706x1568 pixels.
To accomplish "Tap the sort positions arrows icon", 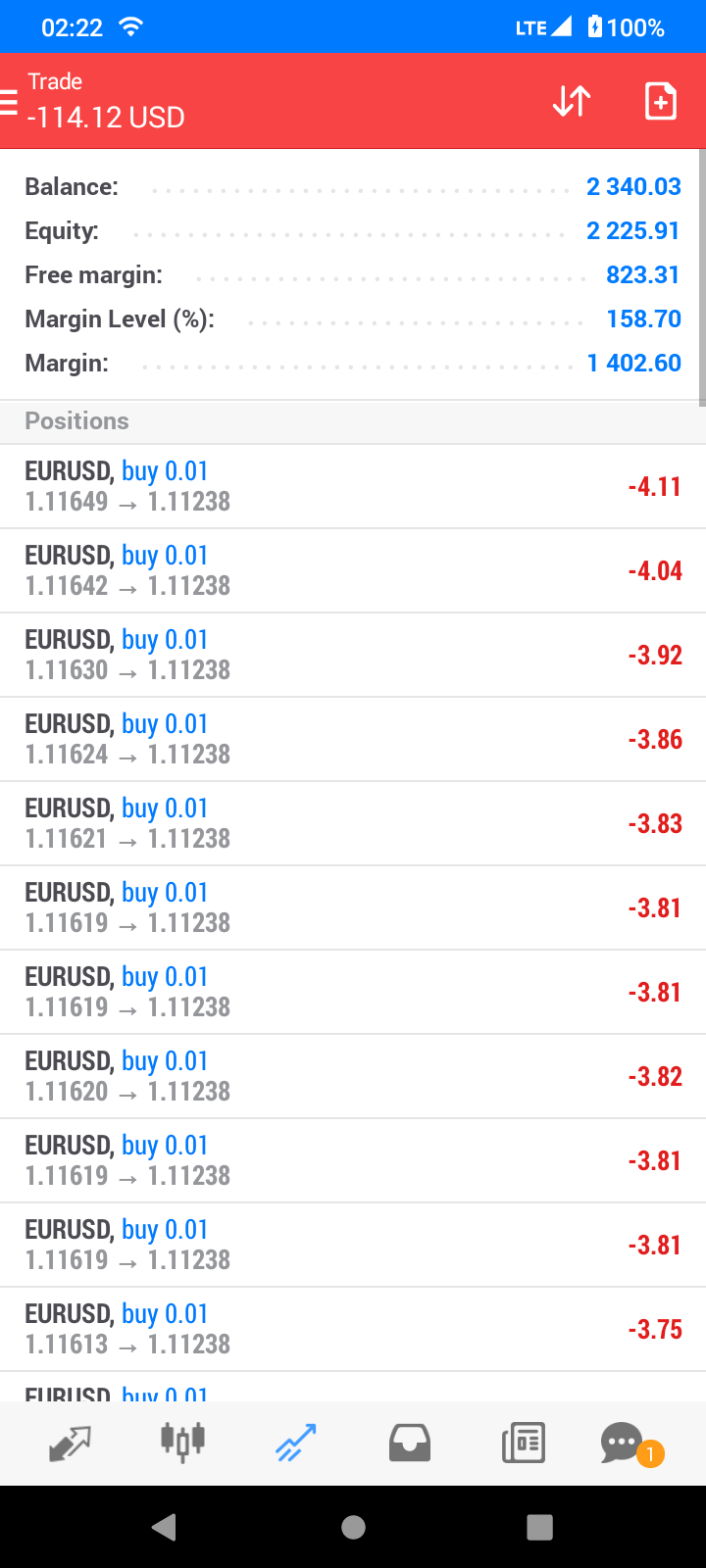I will coord(572,101).
